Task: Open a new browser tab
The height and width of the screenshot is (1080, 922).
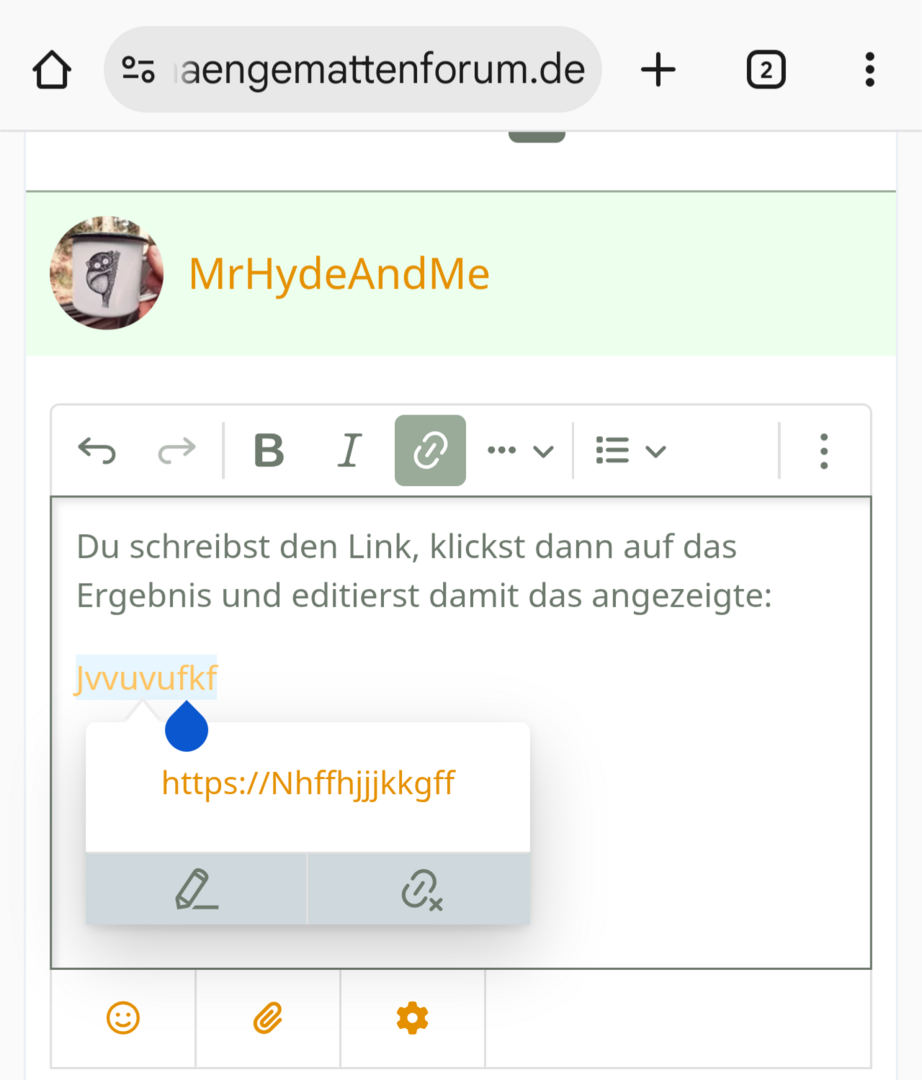Action: coord(658,70)
